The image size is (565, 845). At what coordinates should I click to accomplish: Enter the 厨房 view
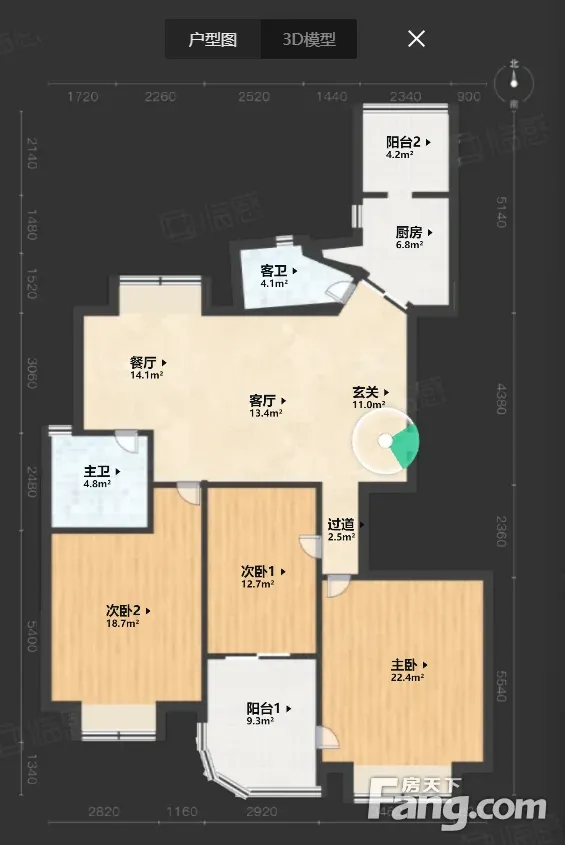pos(414,237)
